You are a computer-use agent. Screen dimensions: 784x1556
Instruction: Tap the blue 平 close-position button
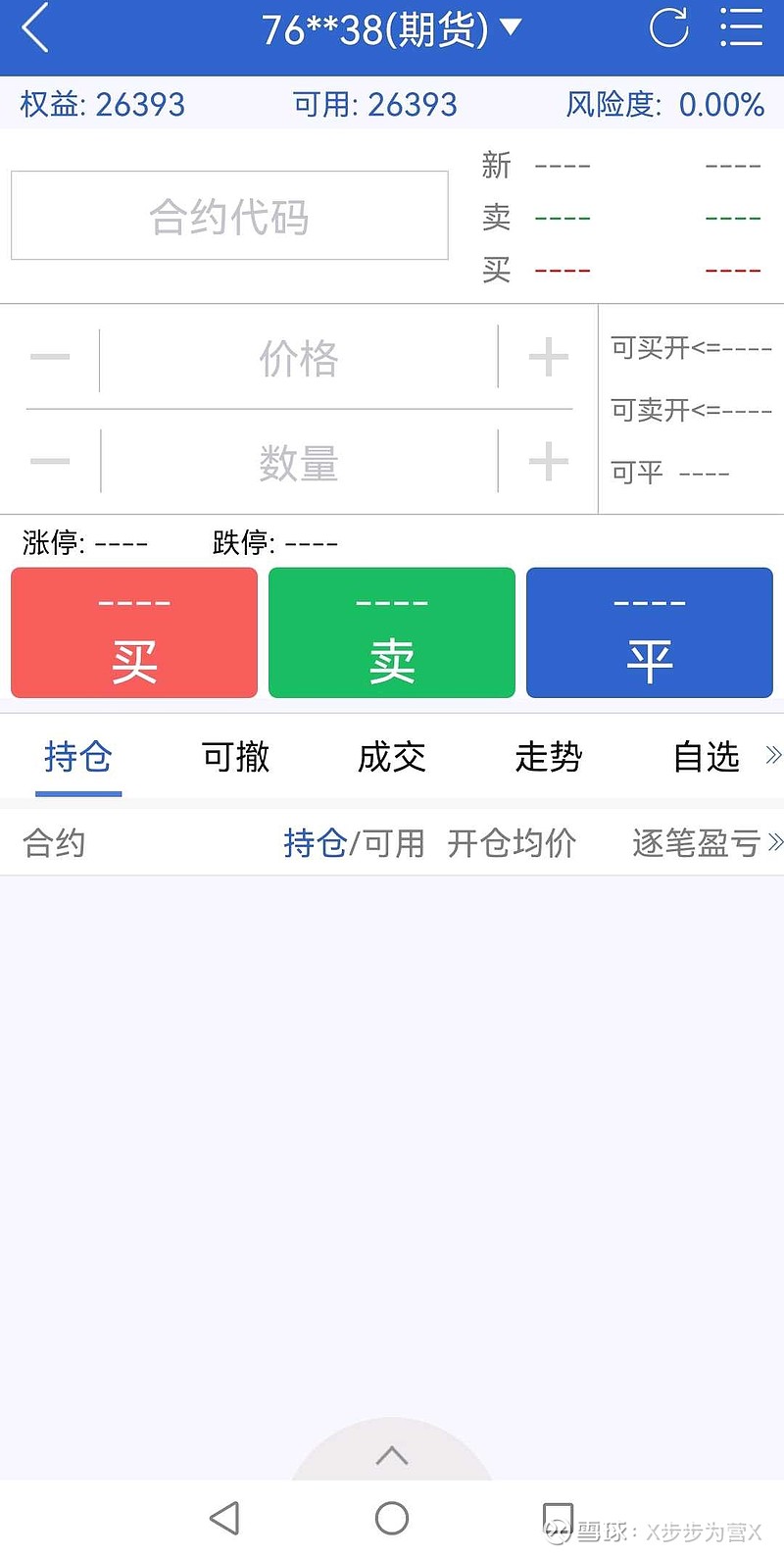pyautogui.click(x=650, y=633)
